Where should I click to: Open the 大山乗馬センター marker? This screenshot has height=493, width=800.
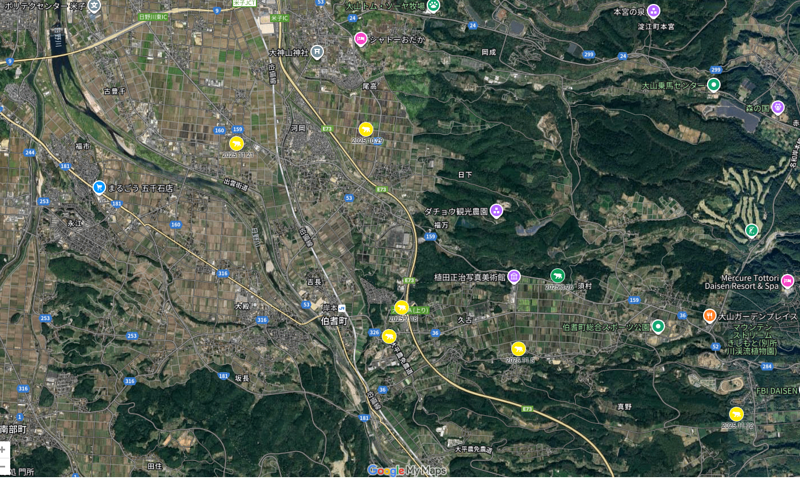(x=713, y=86)
